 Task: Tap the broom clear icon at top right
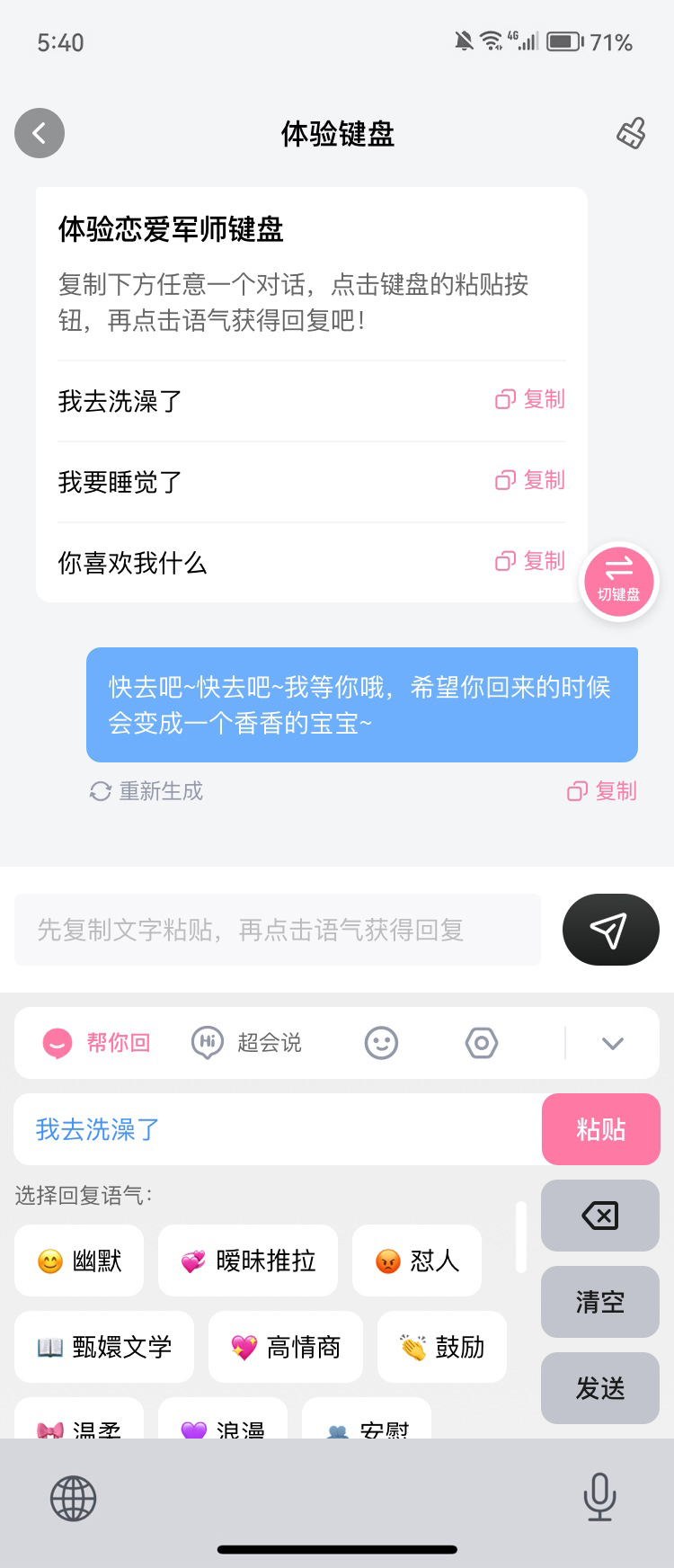pos(631,133)
